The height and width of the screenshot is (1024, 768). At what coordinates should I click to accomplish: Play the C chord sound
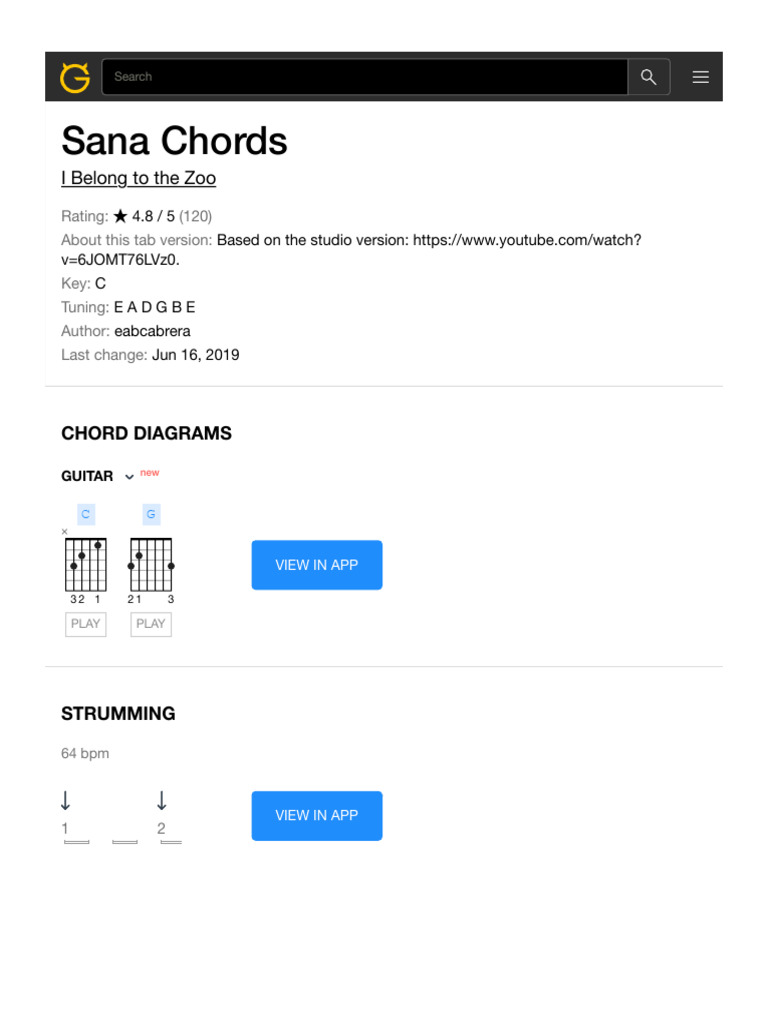(x=86, y=624)
